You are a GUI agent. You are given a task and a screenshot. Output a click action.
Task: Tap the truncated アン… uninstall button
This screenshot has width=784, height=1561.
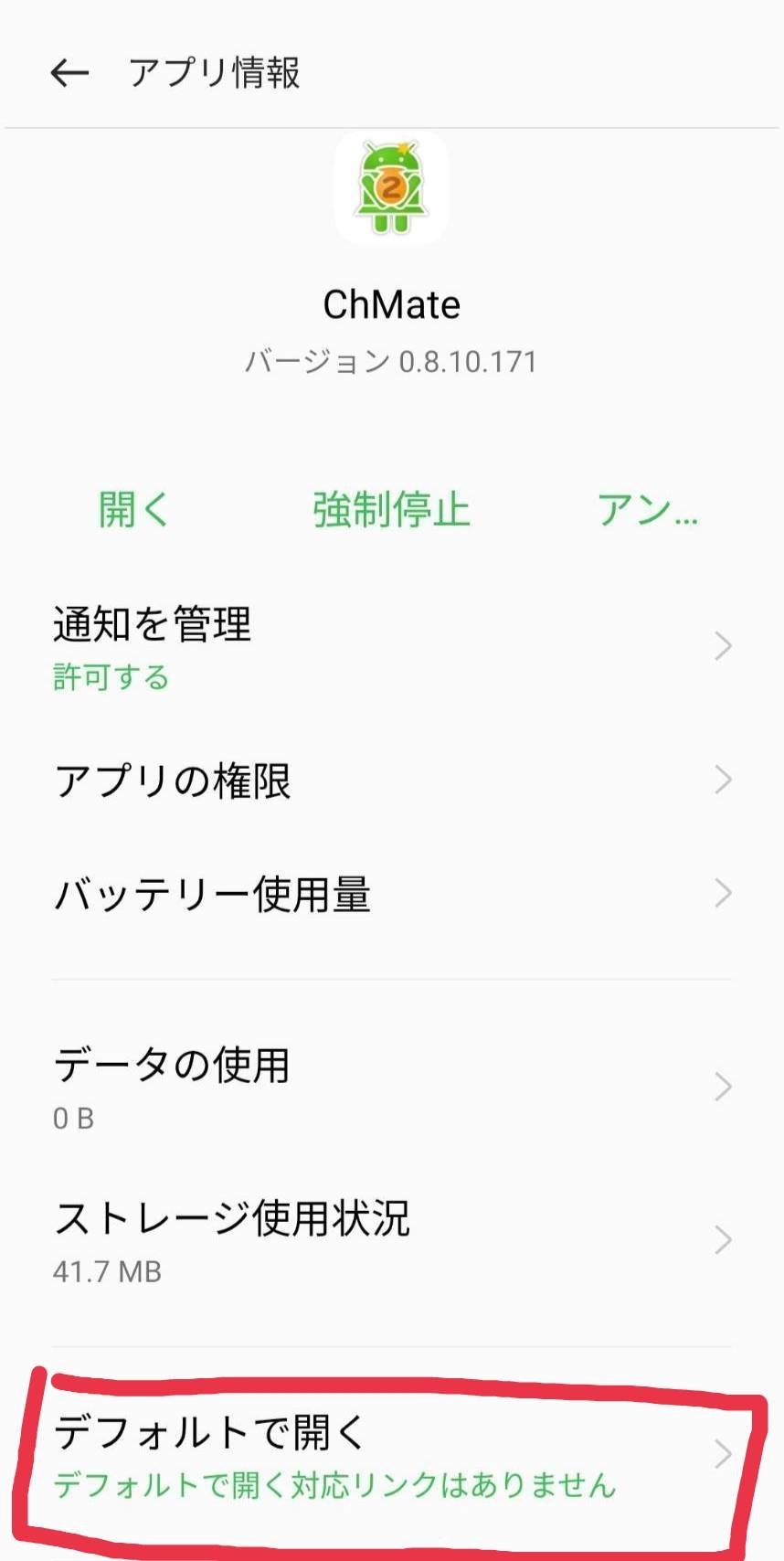tap(647, 510)
